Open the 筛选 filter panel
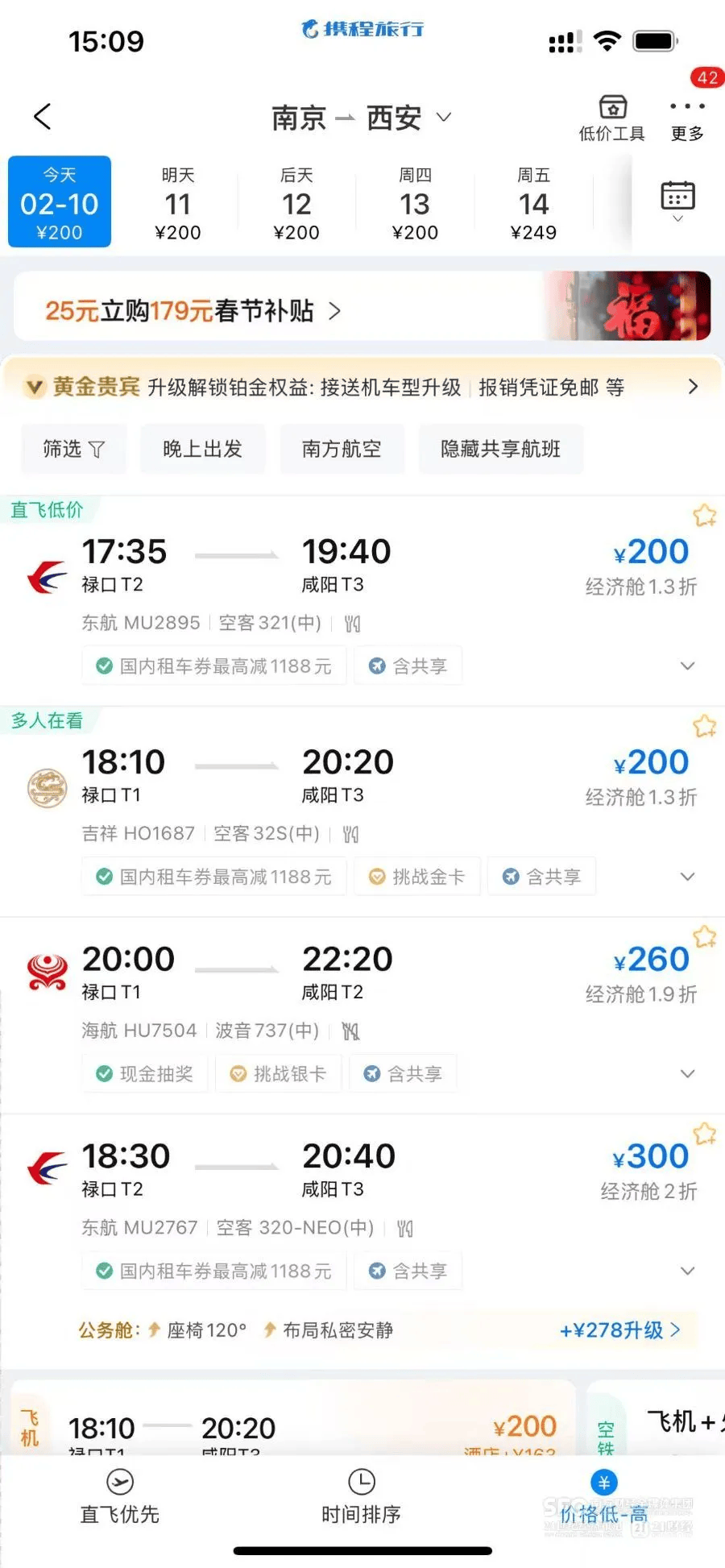 [73, 449]
